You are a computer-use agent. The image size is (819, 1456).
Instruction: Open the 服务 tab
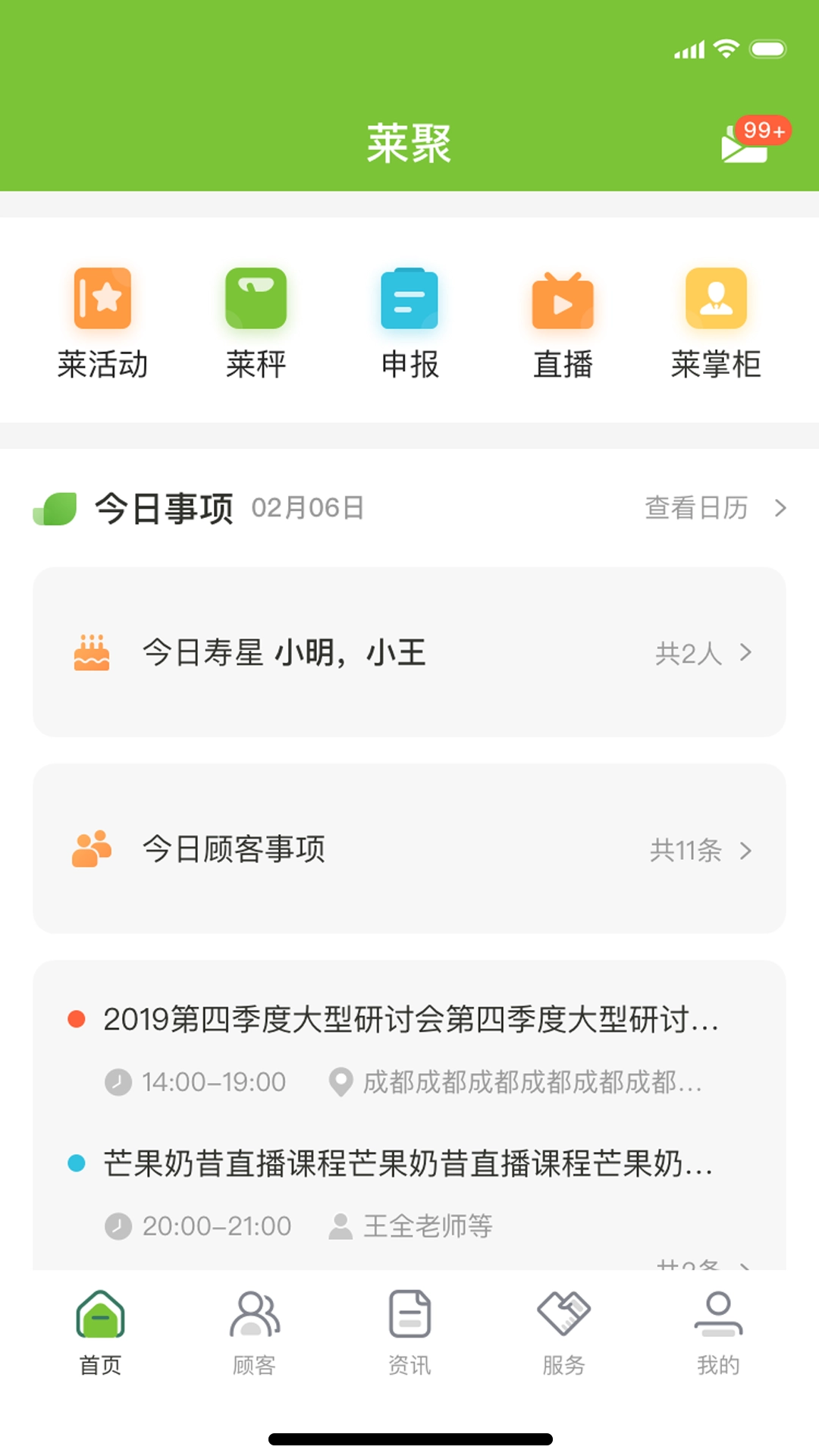point(563,1333)
